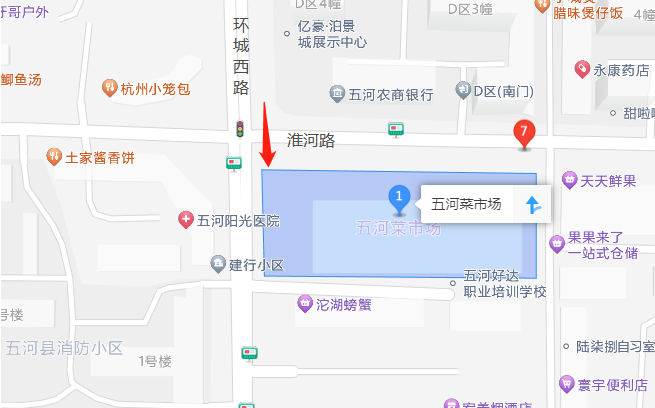Open the 杭州小笼包 restaurant on the map
The image size is (655, 408).
point(154,88)
